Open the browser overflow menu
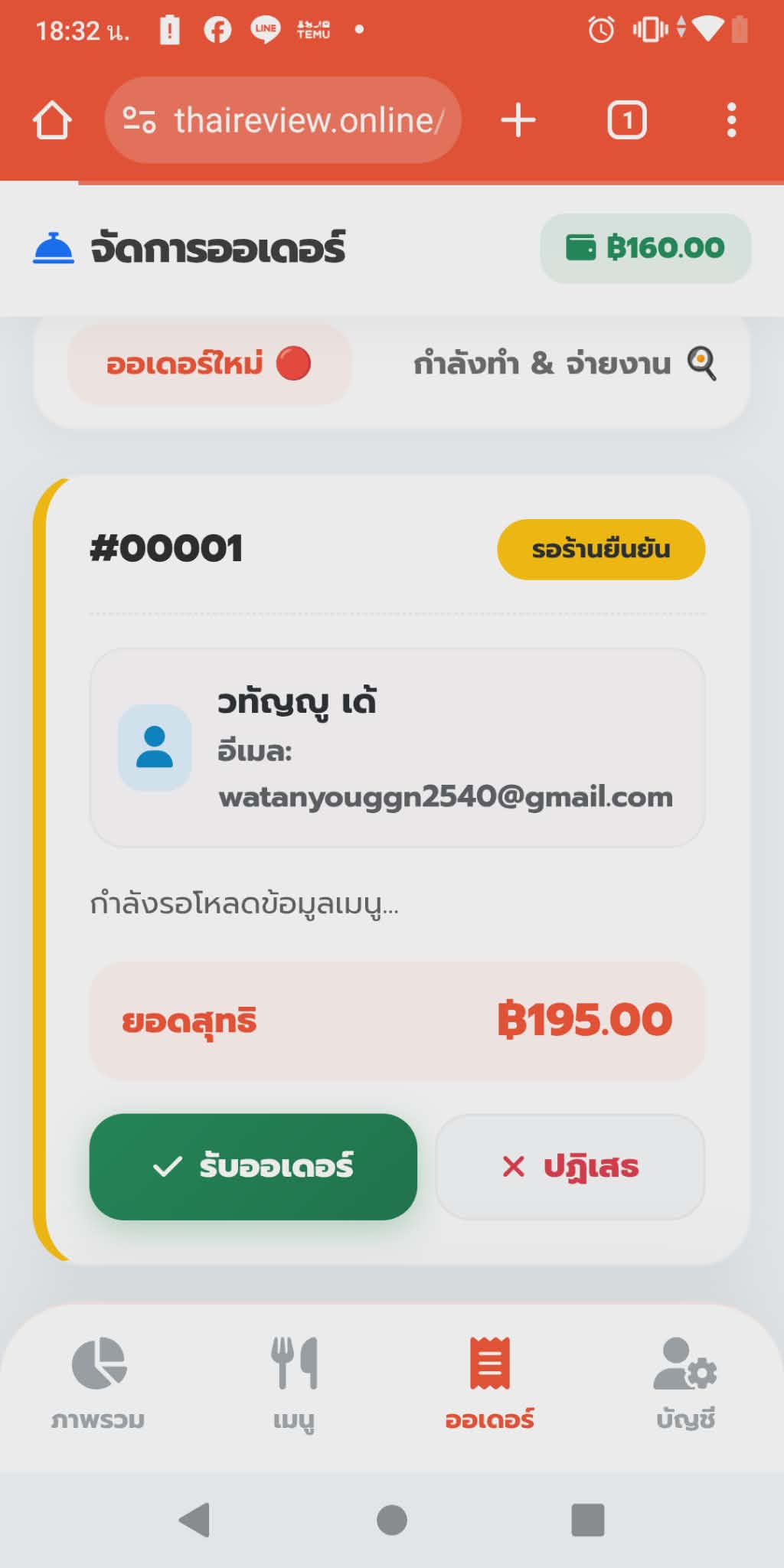Image resolution: width=784 pixels, height=1568 pixels. [731, 120]
